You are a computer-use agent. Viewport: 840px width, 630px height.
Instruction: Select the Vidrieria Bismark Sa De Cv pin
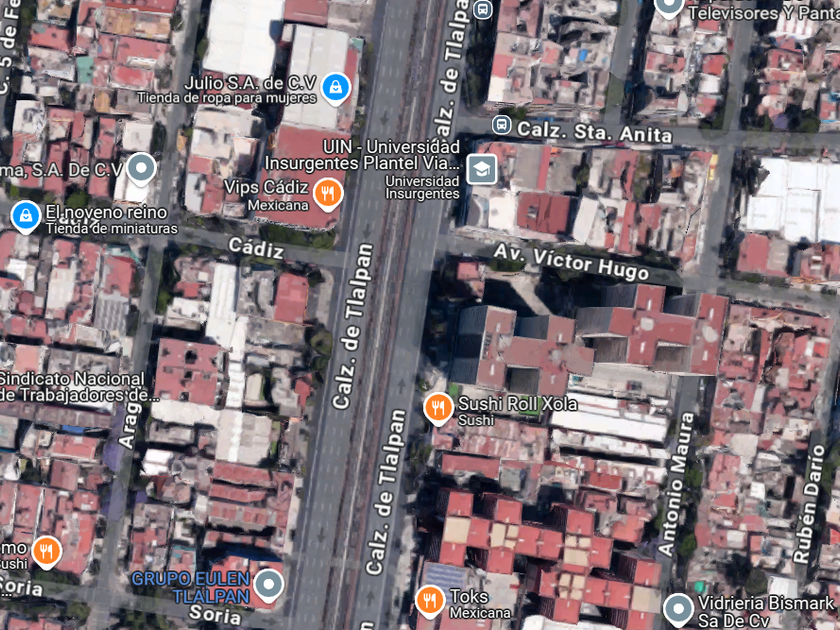click(x=678, y=609)
